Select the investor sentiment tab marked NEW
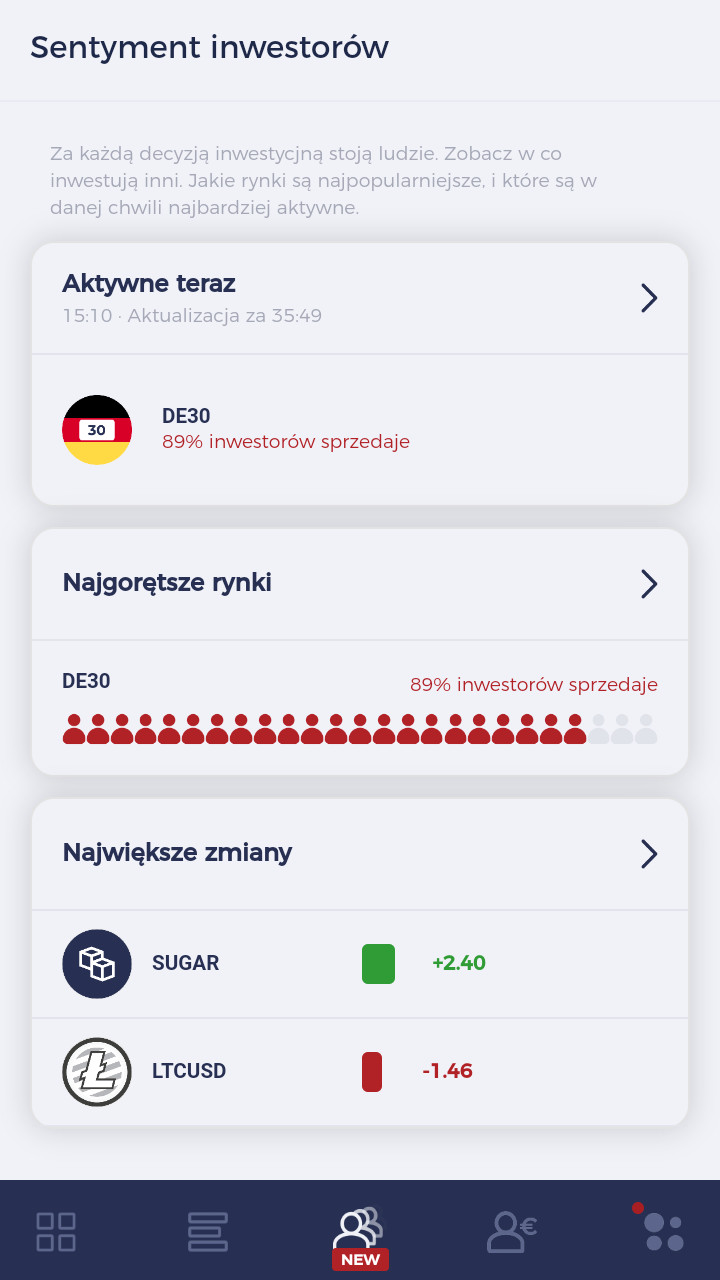The height and width of the screenshot is (1280, 720). point(360,1236)
